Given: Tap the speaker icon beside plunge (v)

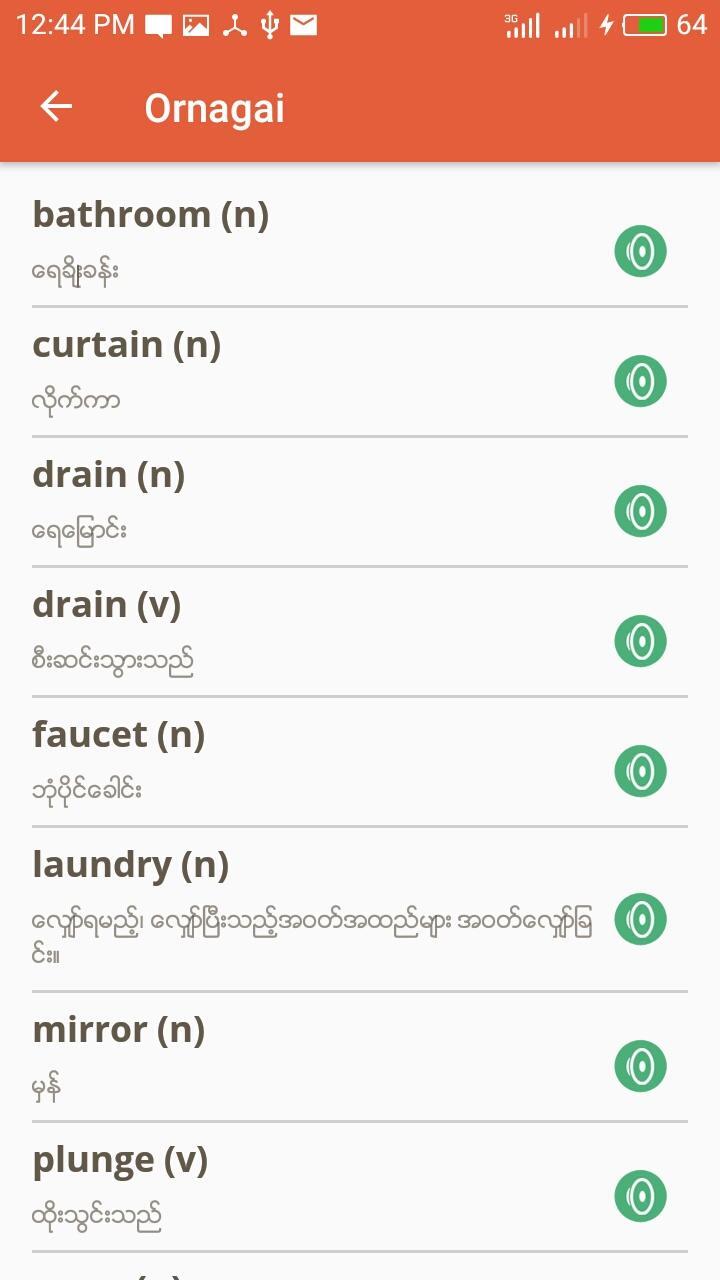Looking at the screenshot, I should (x=640, y=1195).
